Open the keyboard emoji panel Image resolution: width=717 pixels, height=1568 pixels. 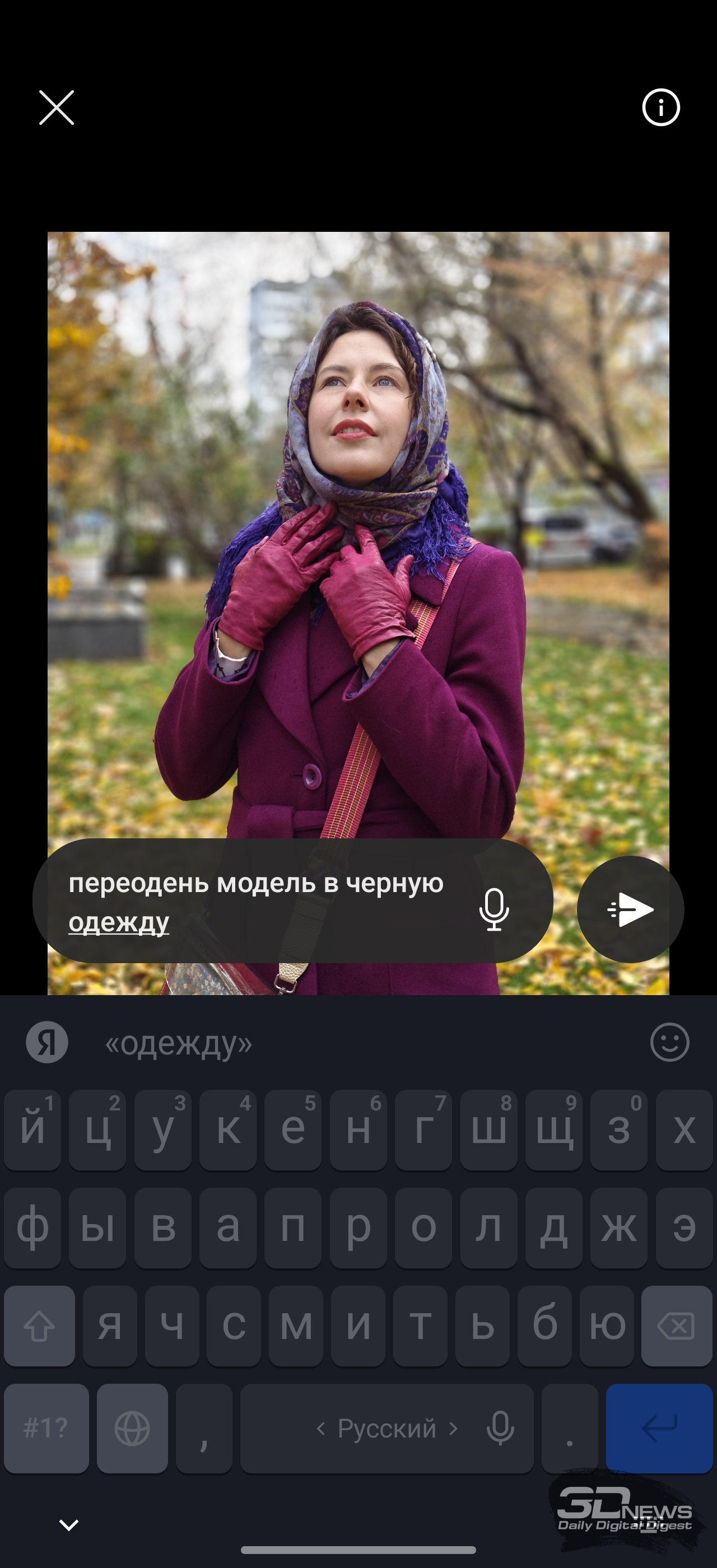pyautogui.click(x=669, y=1042)
